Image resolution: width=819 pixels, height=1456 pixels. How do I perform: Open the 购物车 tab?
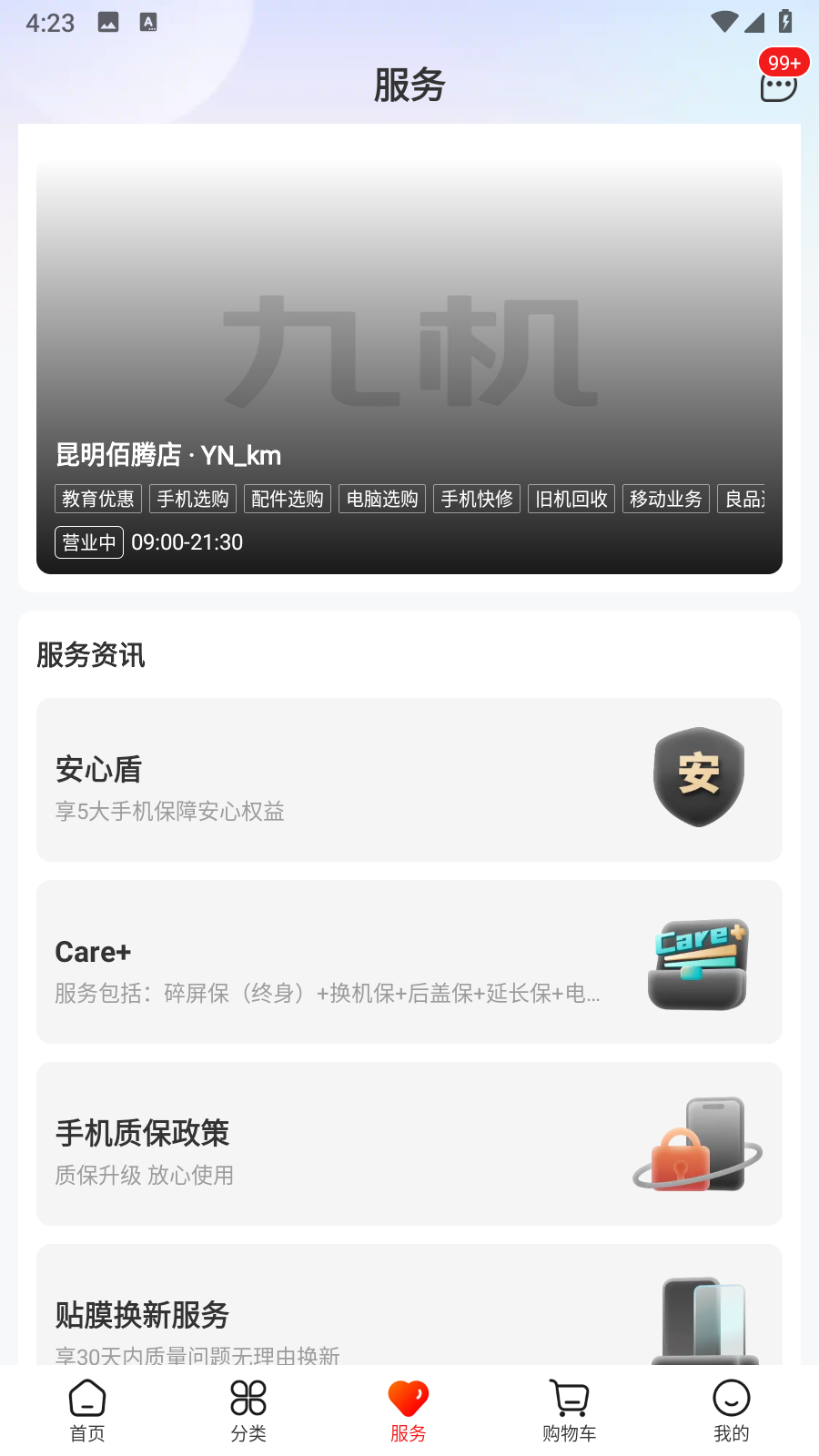click(x=570, y=1410)
